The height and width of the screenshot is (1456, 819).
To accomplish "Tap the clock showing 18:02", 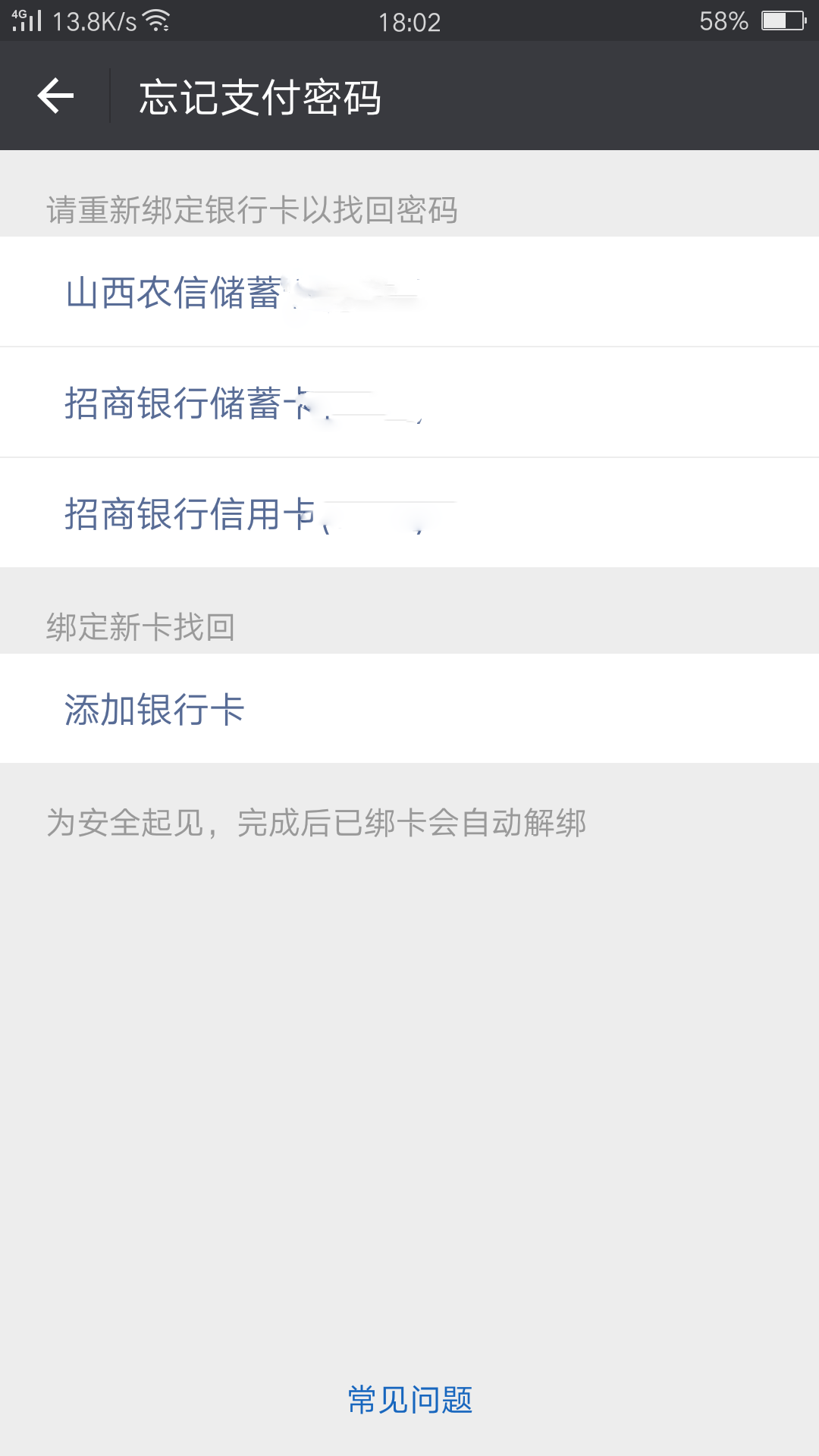I will 409,22.
